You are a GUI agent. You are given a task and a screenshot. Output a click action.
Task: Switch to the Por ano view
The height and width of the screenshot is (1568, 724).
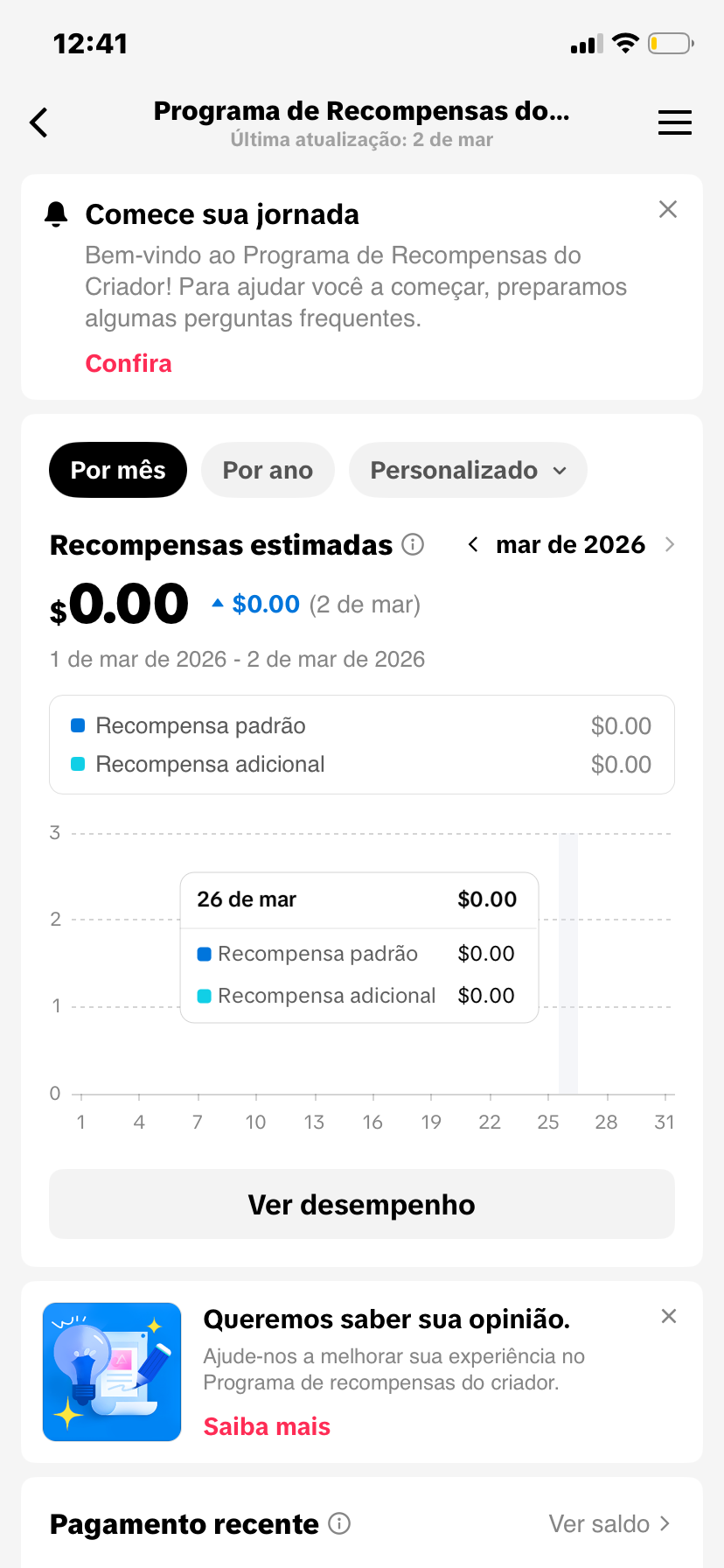coord(268,470)
